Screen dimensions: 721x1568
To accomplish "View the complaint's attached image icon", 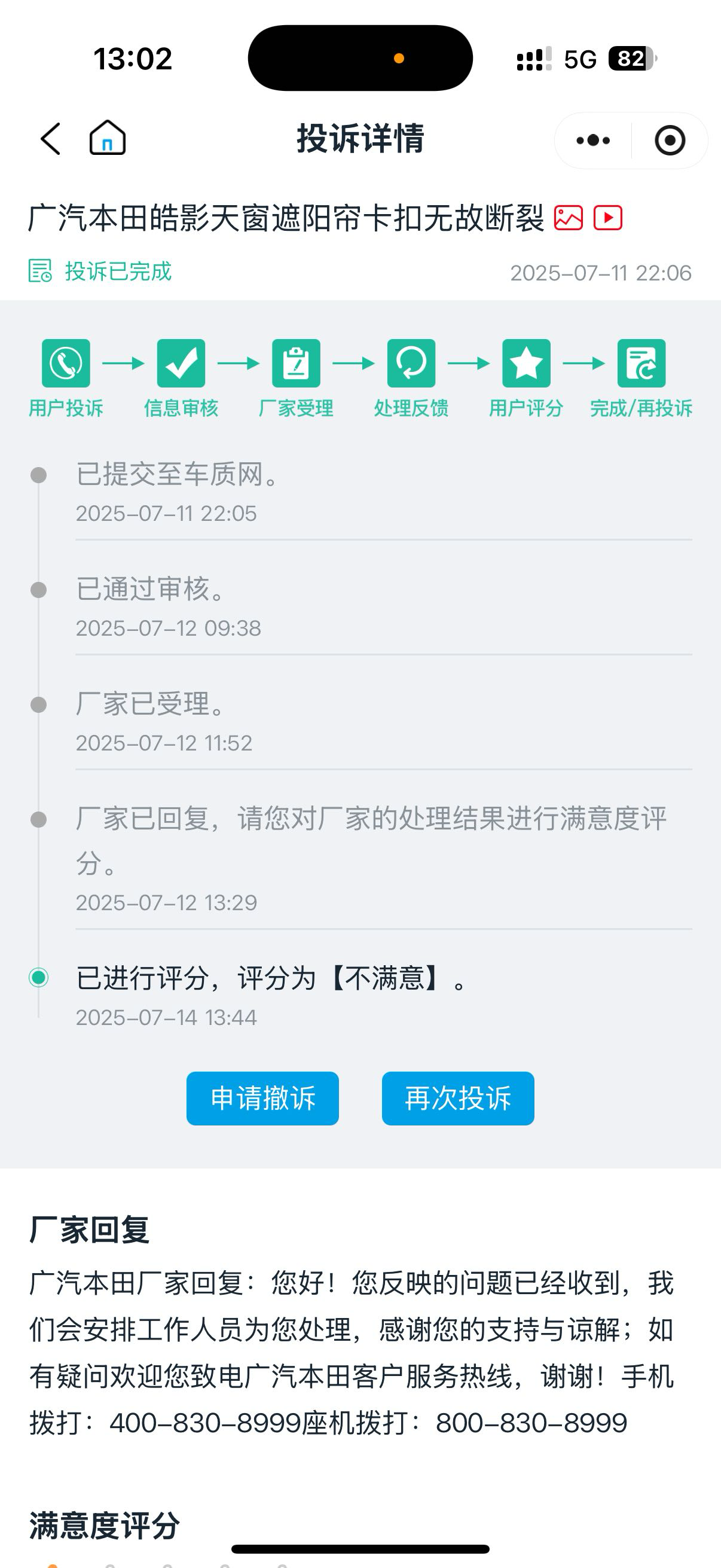I will [x=569, y=218].
